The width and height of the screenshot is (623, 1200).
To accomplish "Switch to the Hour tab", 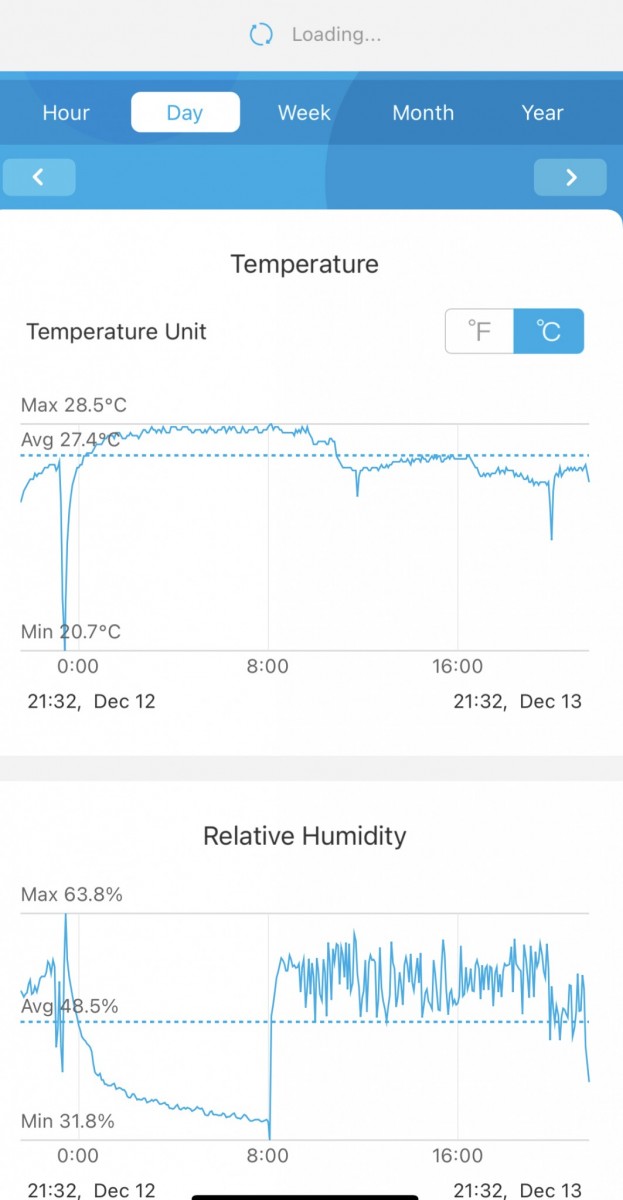I will [x=66, y=113].
